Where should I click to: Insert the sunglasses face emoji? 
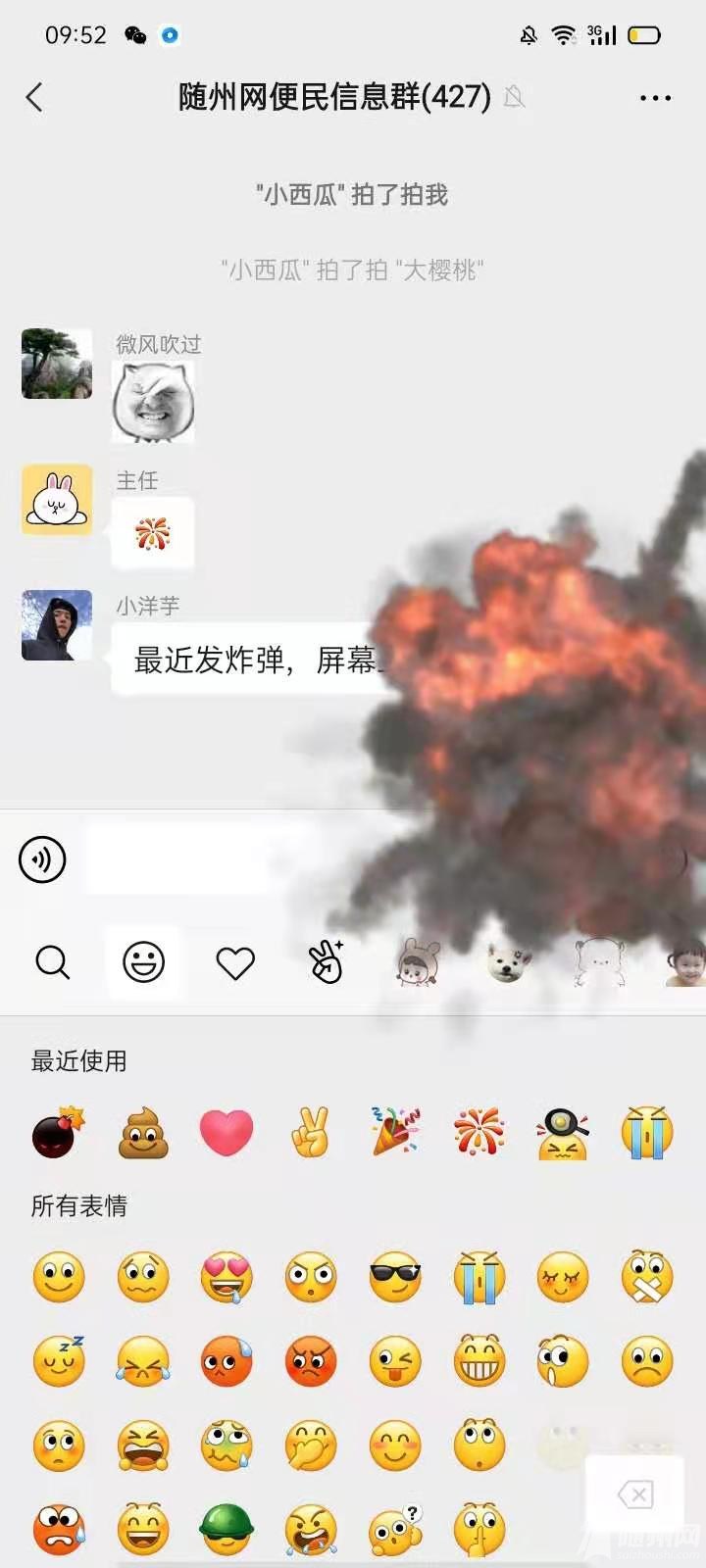pos(395,1277)
